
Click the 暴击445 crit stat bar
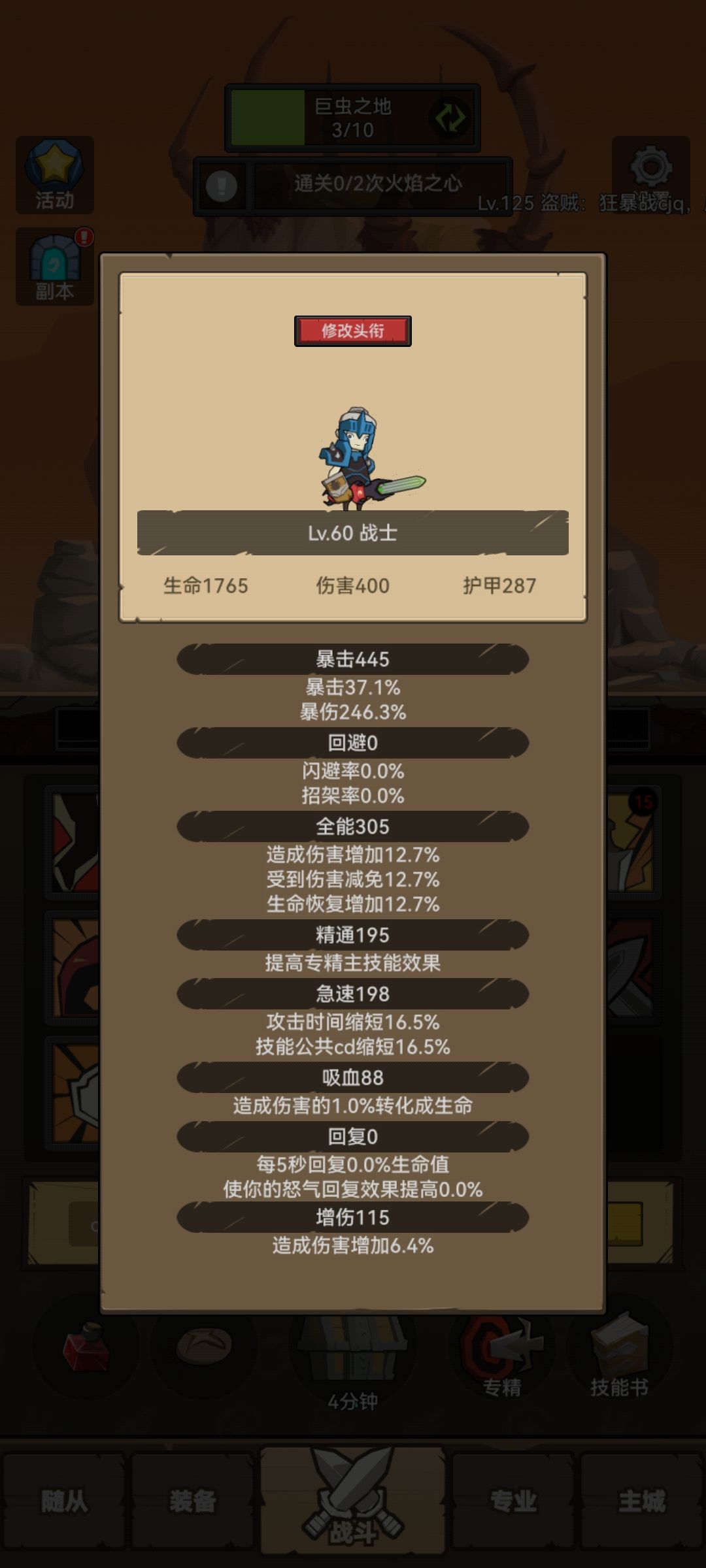pyautogui.click(x=353, y=662)
